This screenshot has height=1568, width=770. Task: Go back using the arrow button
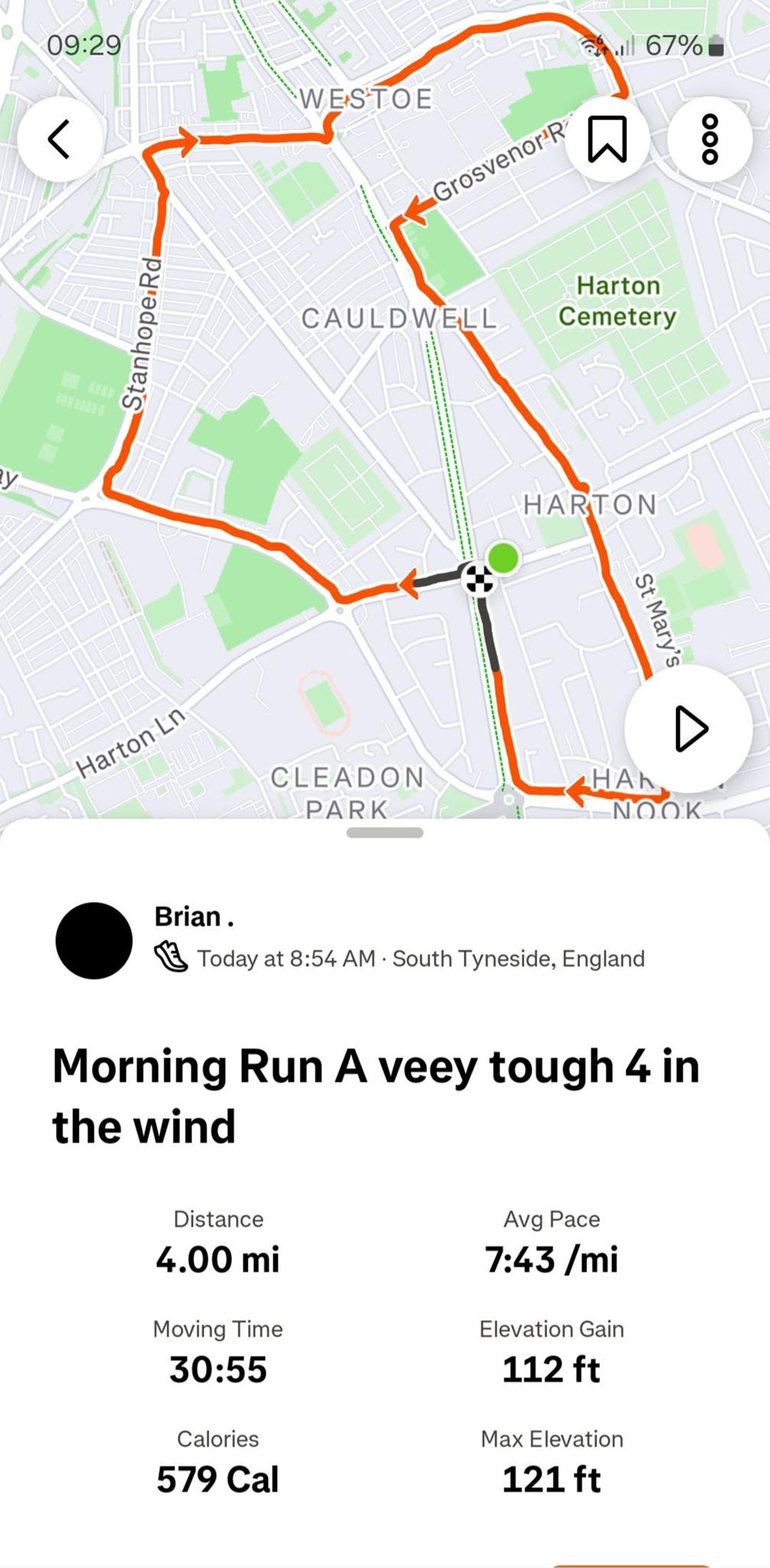tap(60, 139)
